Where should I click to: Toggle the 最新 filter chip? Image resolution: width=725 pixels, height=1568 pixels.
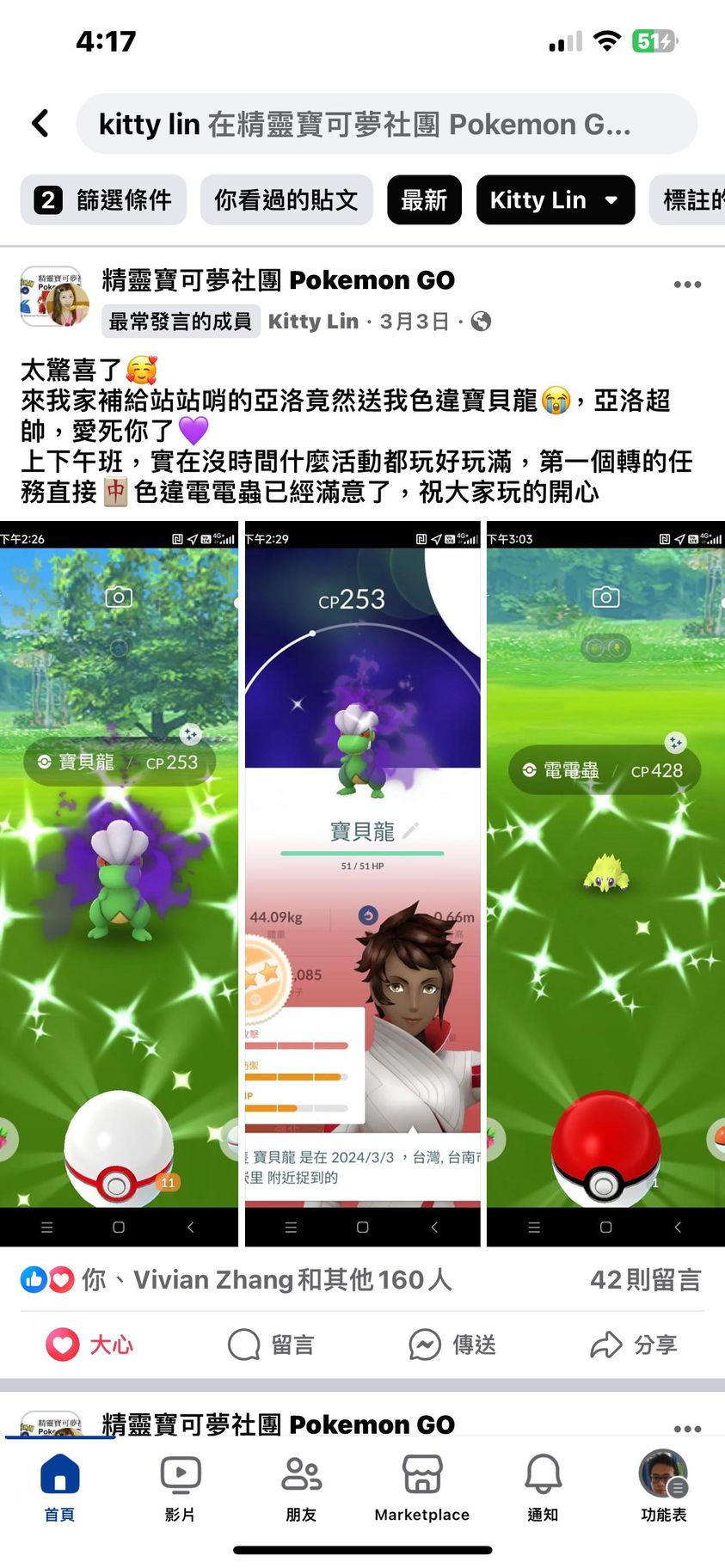424,200
